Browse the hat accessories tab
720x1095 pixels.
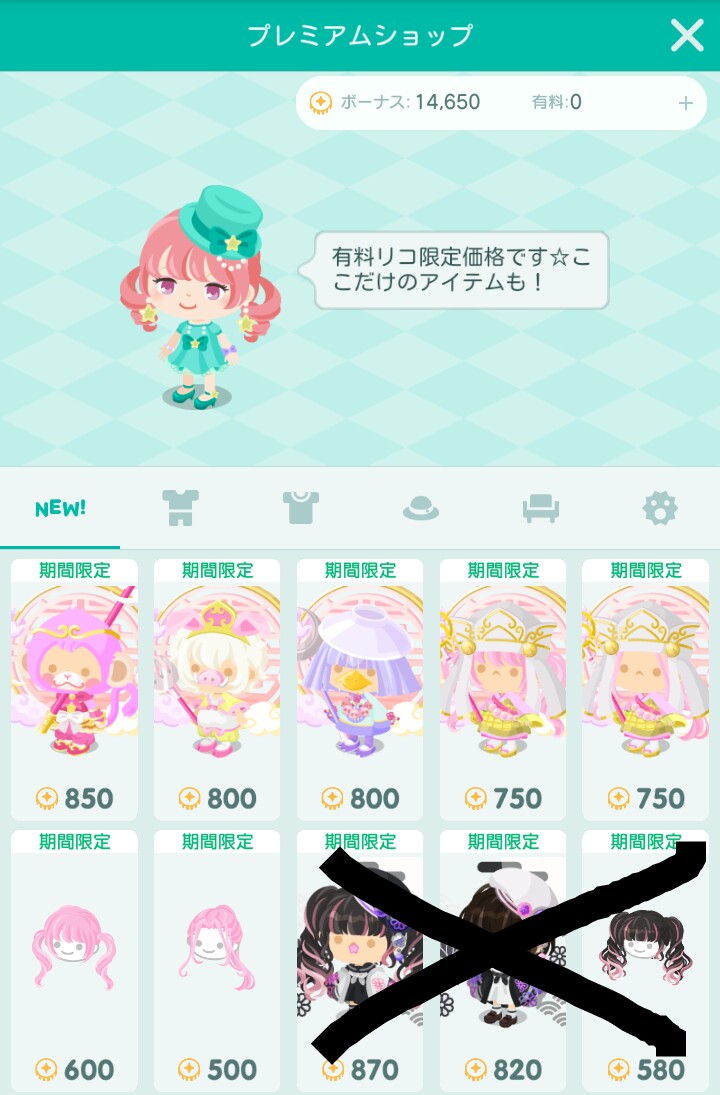(420, 508)
